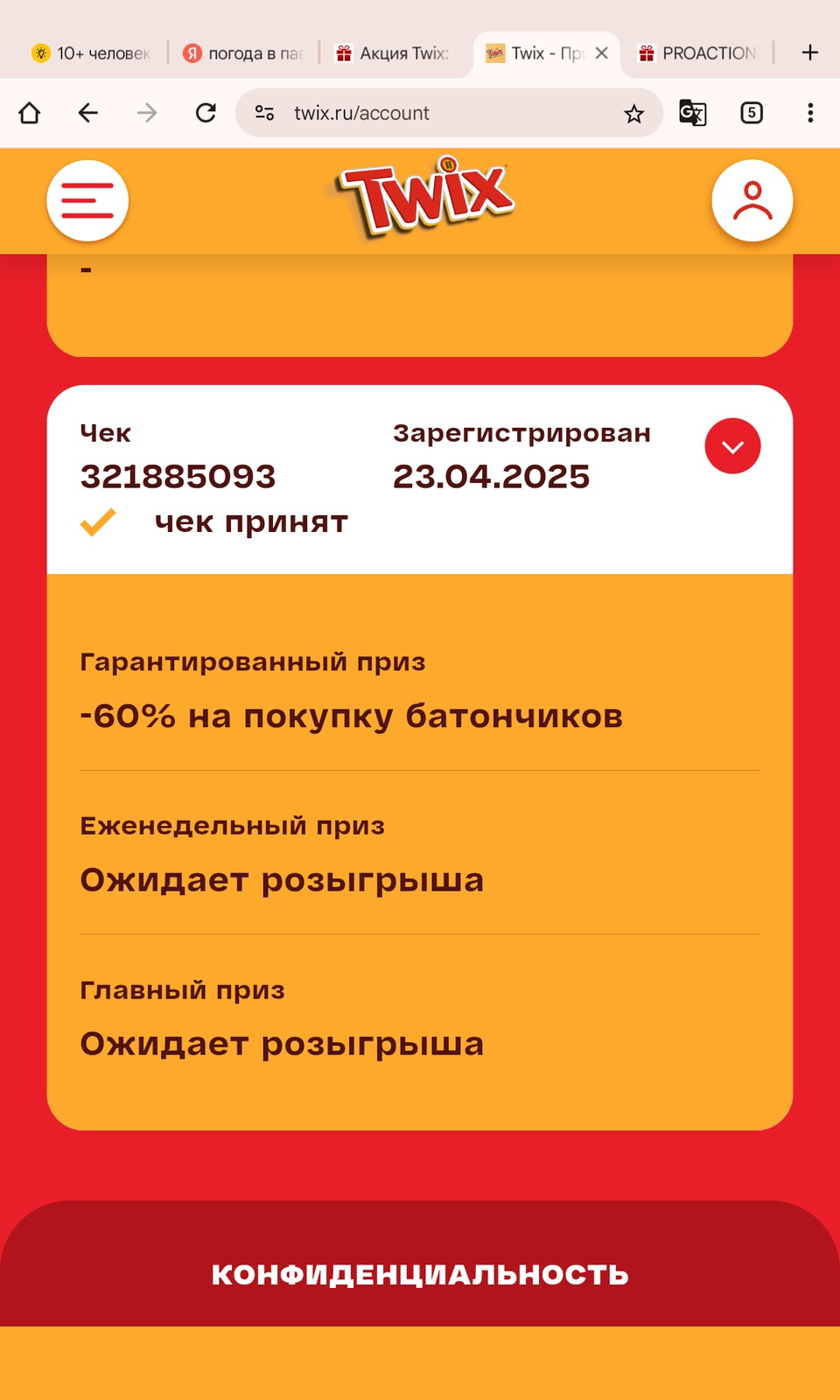Navigate back in browser
Image resolution: width=840 pixels, height=1400 pixels.
[88, 113]
